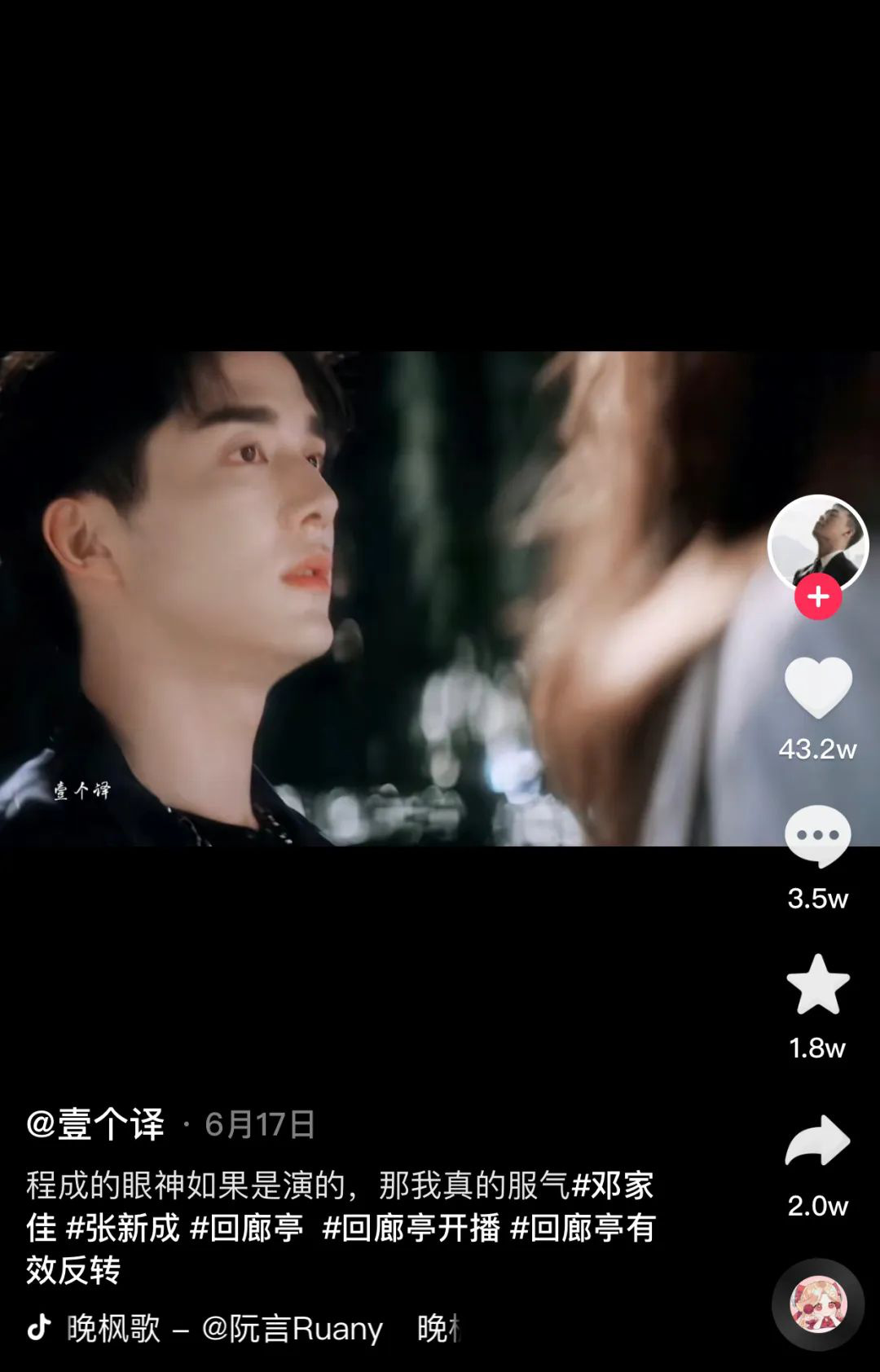Image resolution: width=880 pixels, height=1372 pixels.
Task: Open the #张新成 hashtag
Action: click(122, 1228)
